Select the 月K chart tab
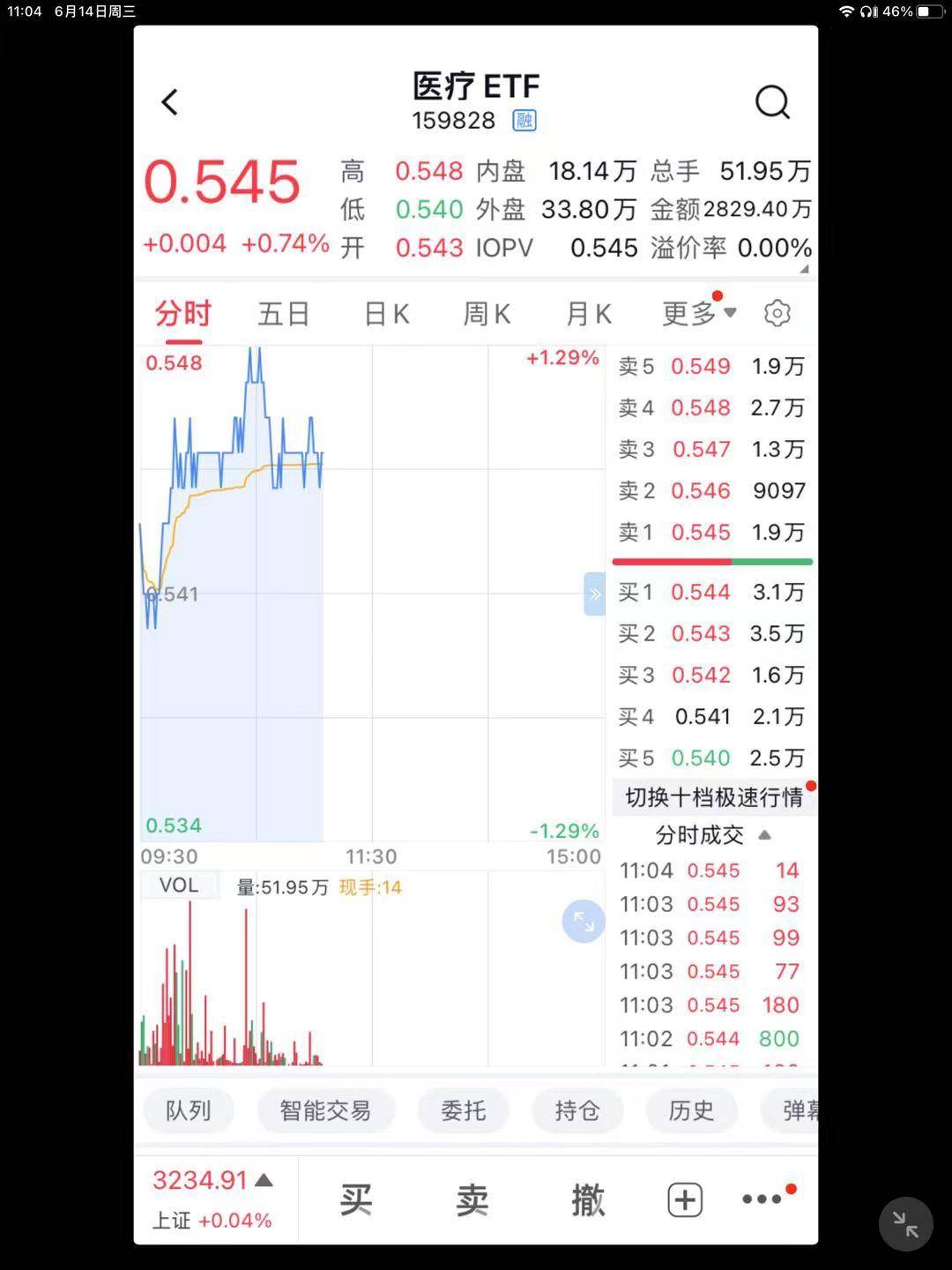 point(588,314)
